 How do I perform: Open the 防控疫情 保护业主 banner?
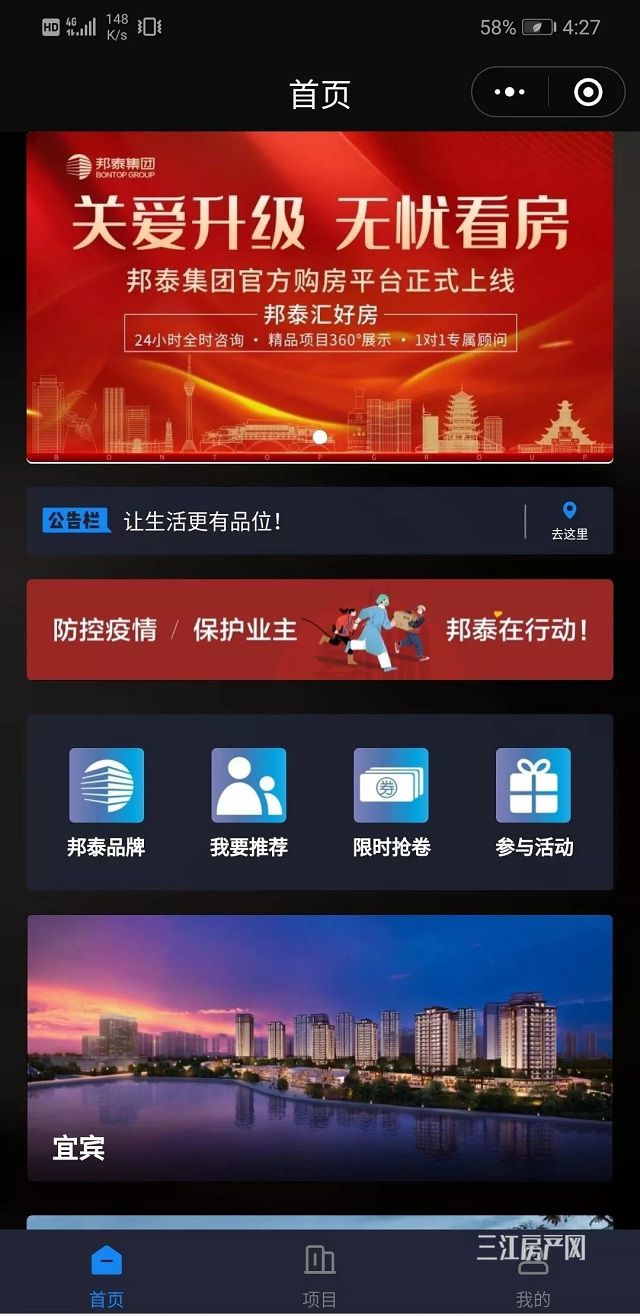point(319,629)
